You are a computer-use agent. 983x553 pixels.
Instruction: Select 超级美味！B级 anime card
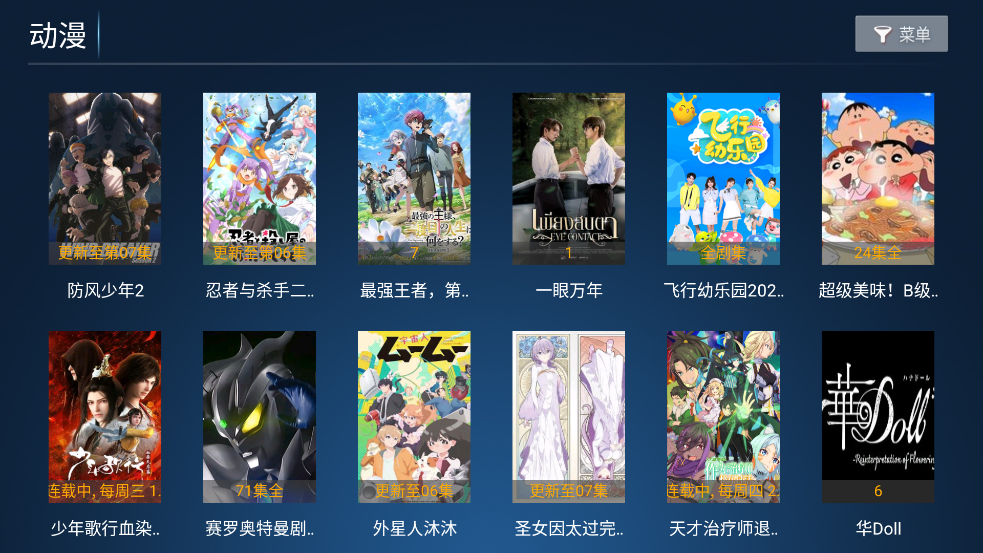[878, 180]
